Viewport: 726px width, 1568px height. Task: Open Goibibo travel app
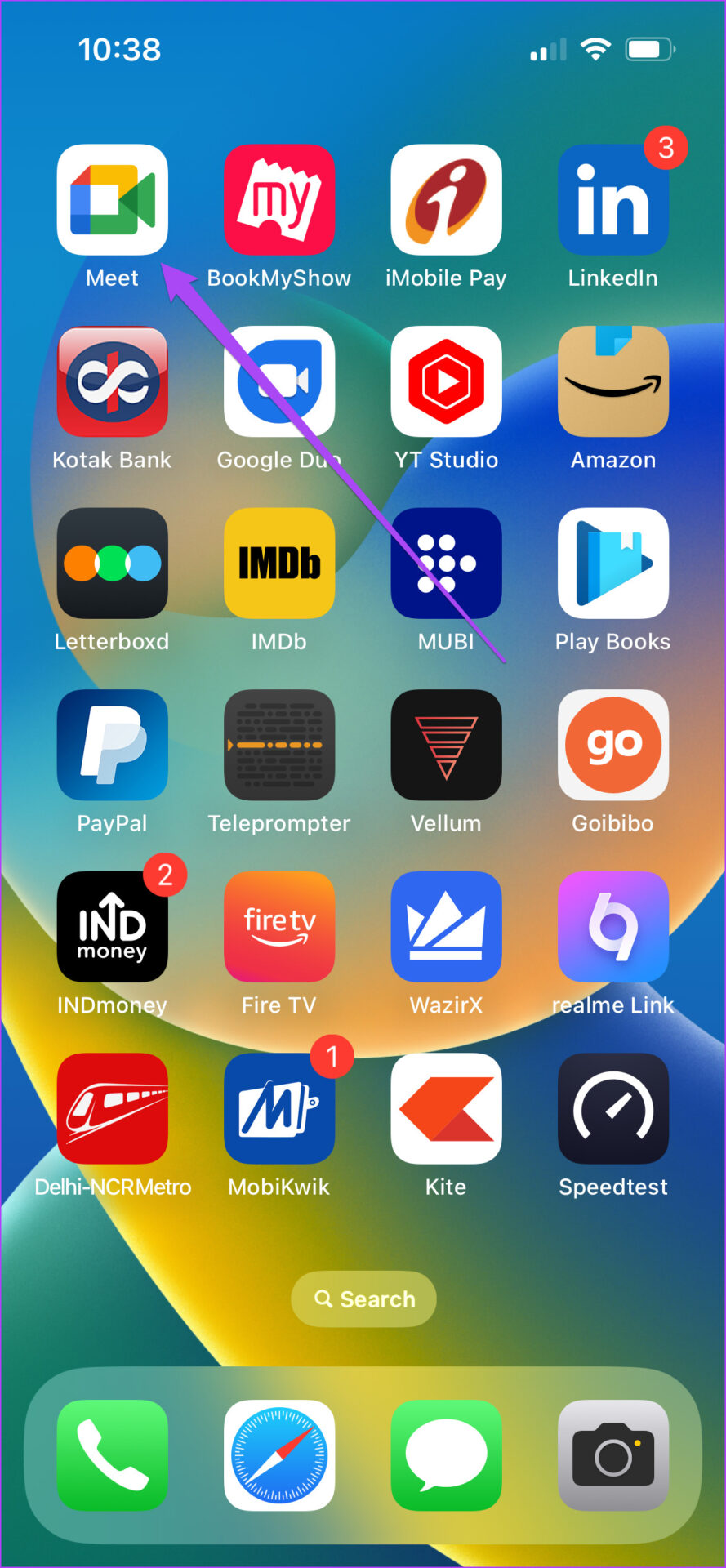[x=612, y=745]
